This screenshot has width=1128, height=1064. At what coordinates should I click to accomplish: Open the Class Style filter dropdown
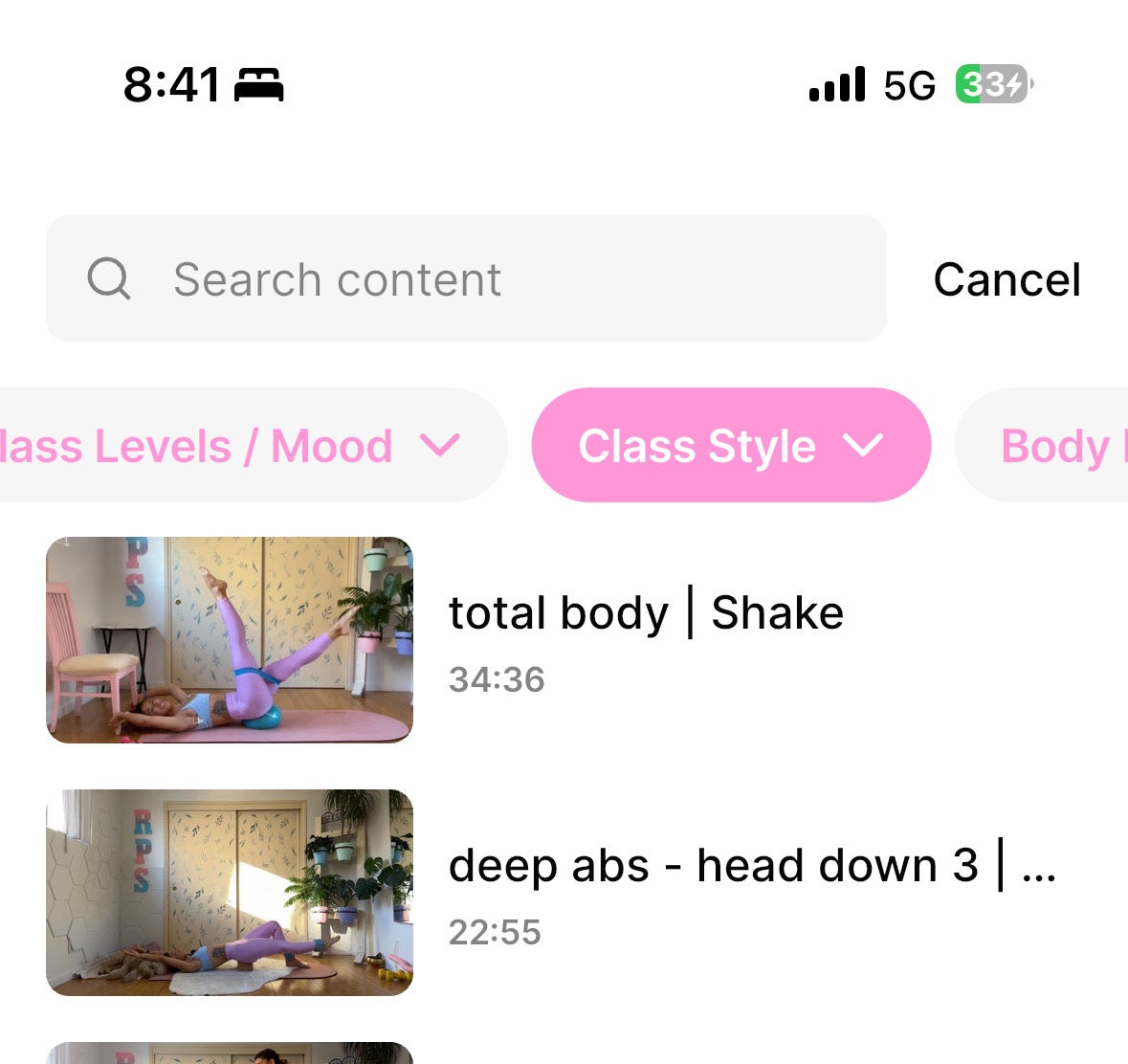click(x=730, y=446)
